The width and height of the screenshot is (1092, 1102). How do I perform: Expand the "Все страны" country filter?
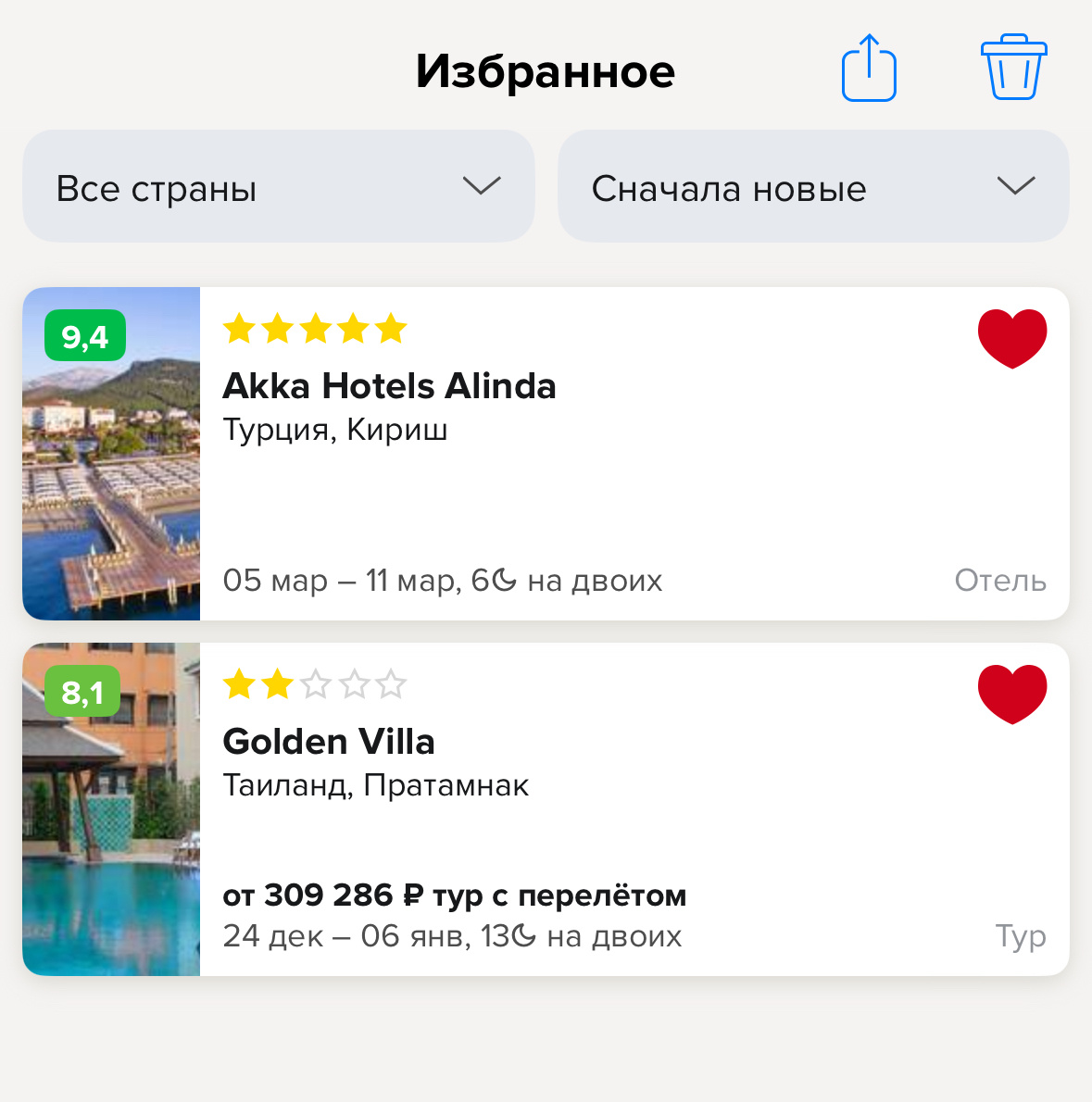tap(279, 187)
